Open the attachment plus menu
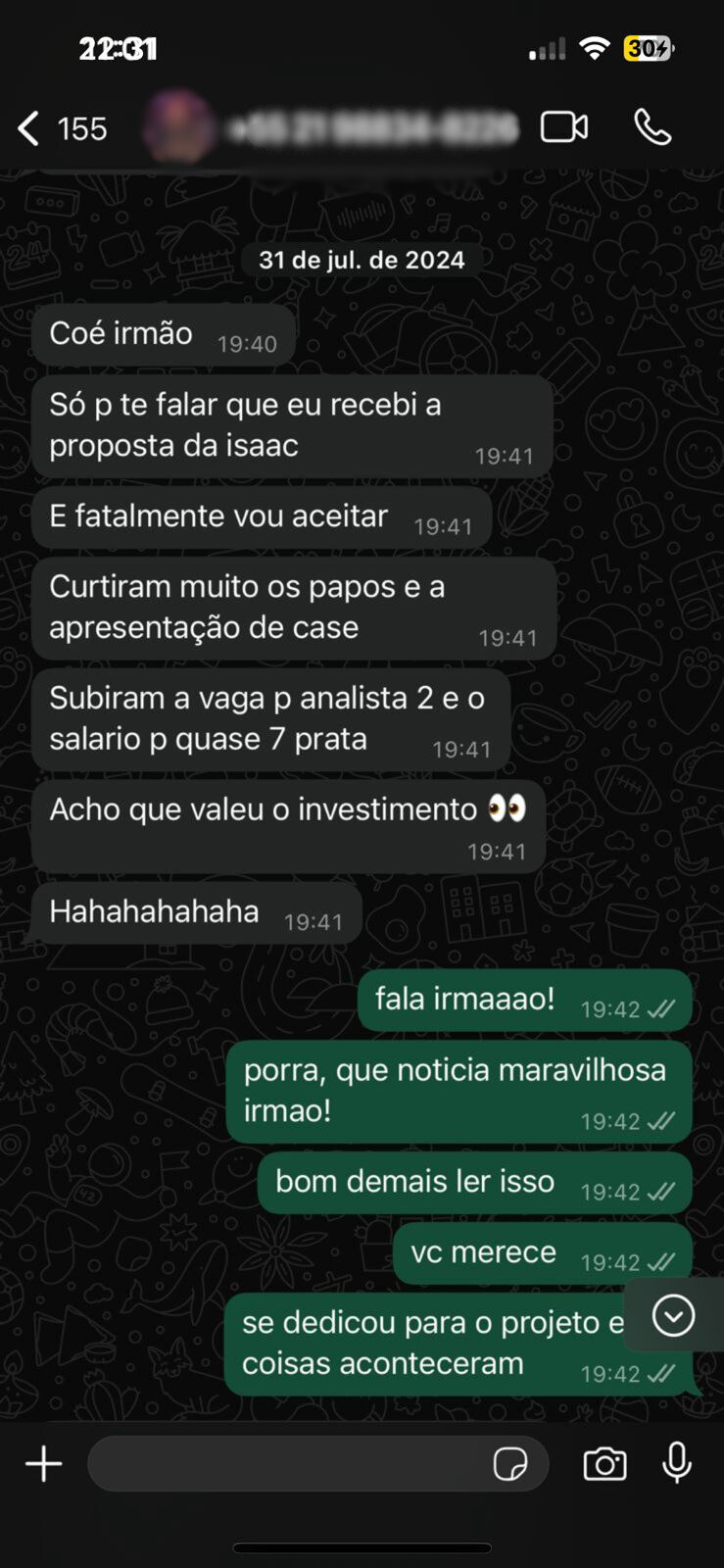 point(44,1464)
